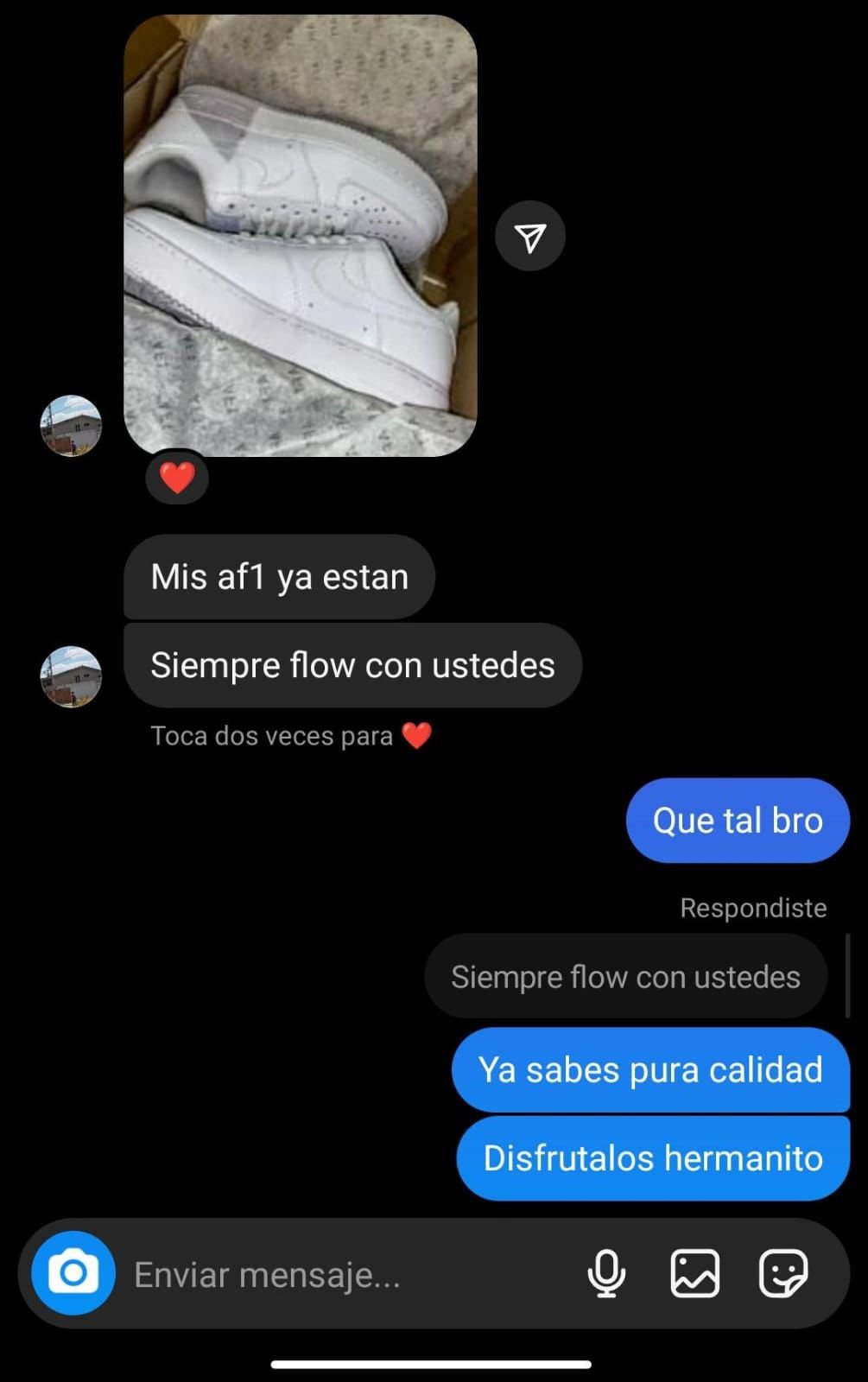Open the camera from message bar

coord(73,1272)
